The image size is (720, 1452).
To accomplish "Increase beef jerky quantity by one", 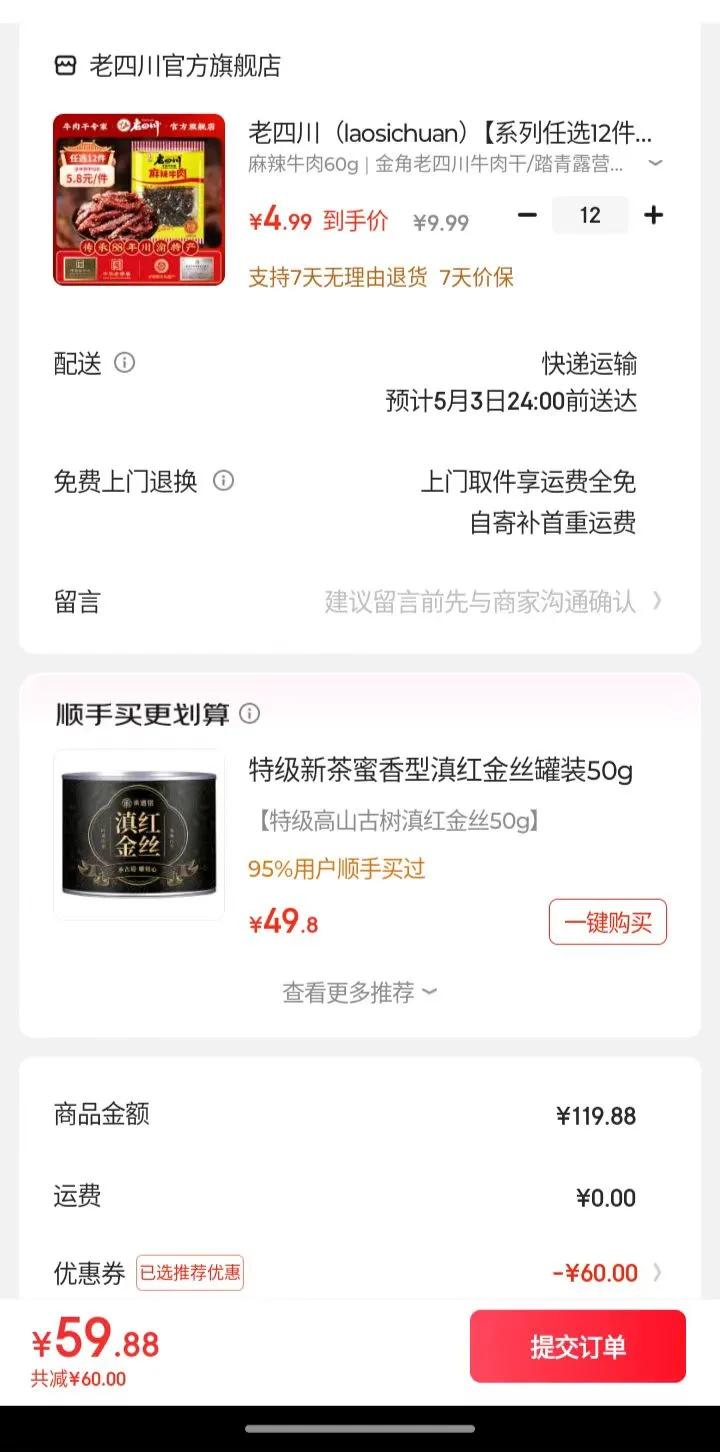I will point(654,215).
